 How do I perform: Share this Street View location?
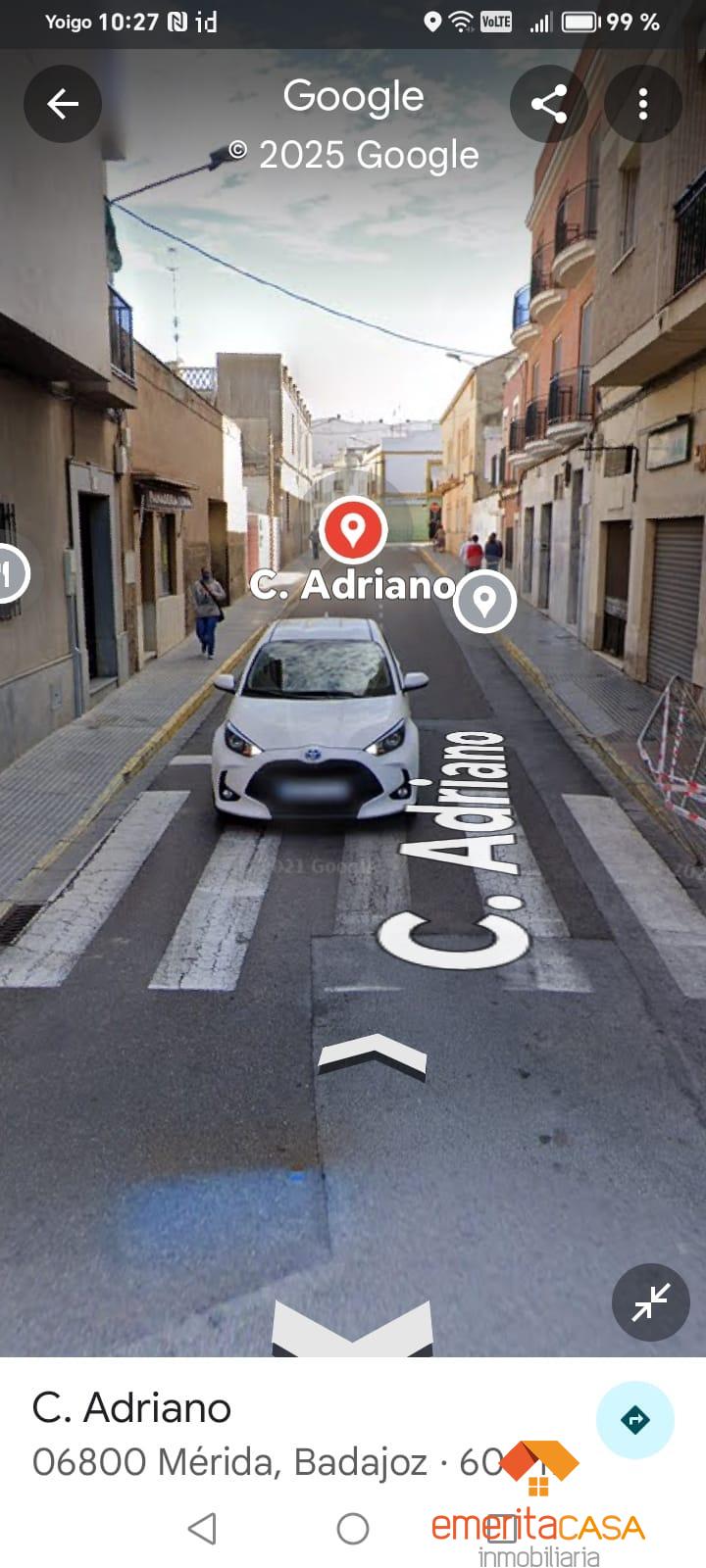pyautogui.click(x=549, y=104)
